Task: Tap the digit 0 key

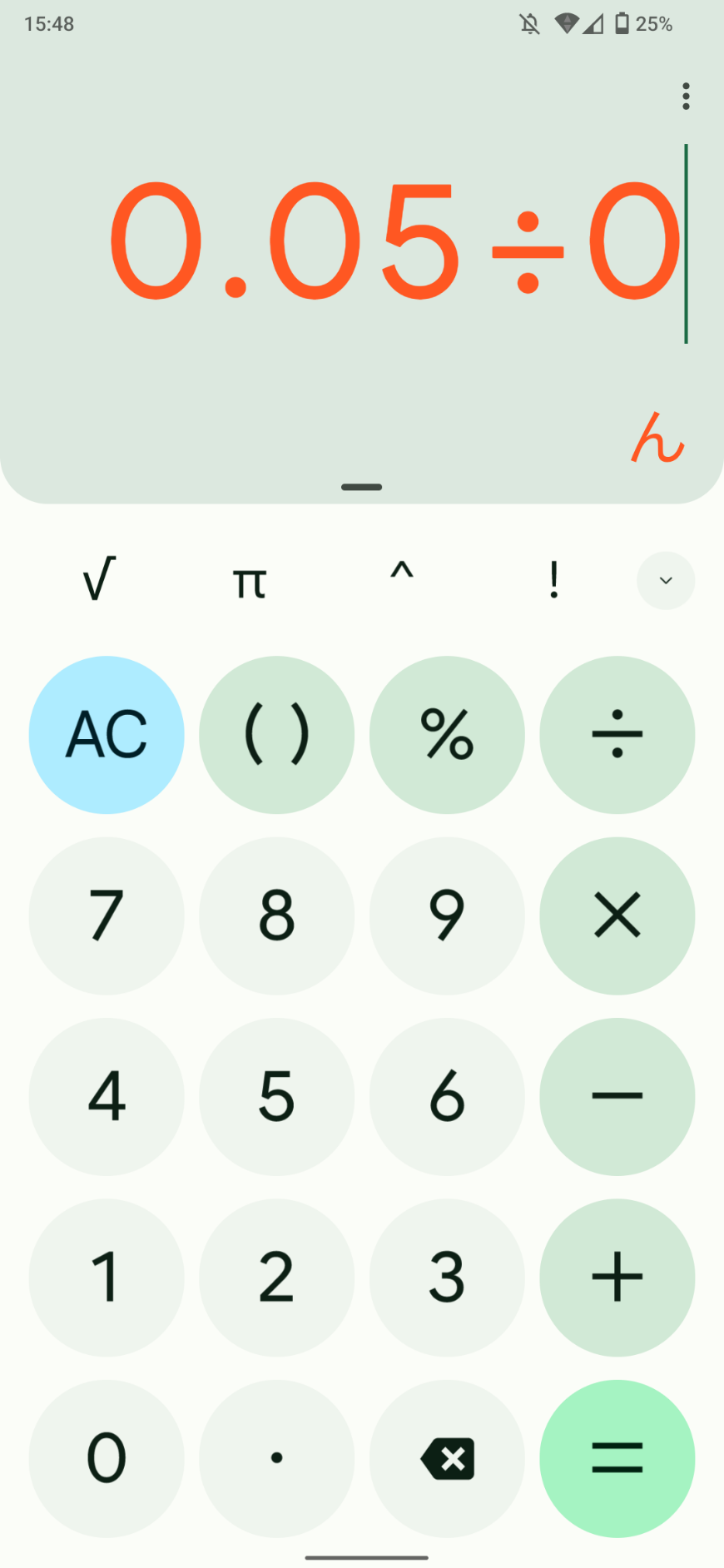Action: click(107, 1458)
